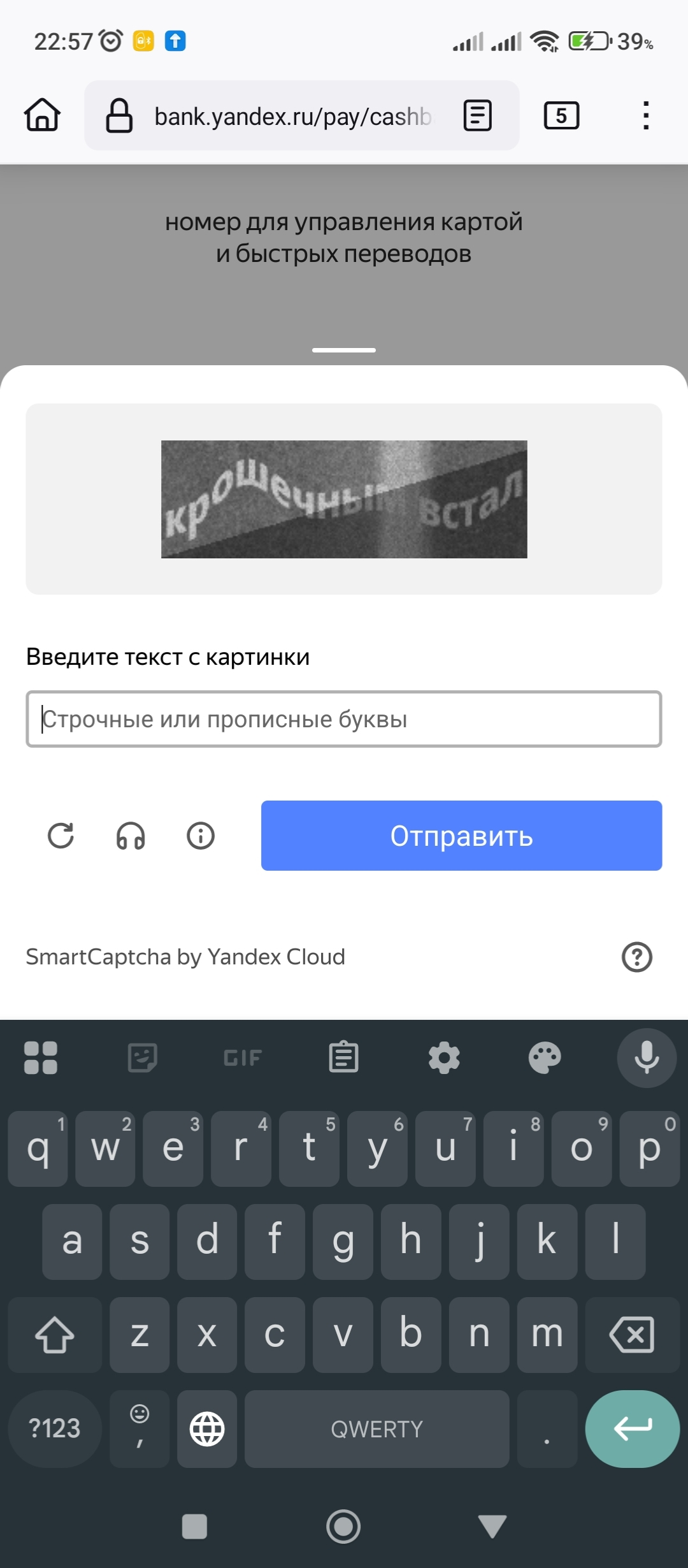
Task: Open reader mode icon in address bar
Action: pos(477,116)
